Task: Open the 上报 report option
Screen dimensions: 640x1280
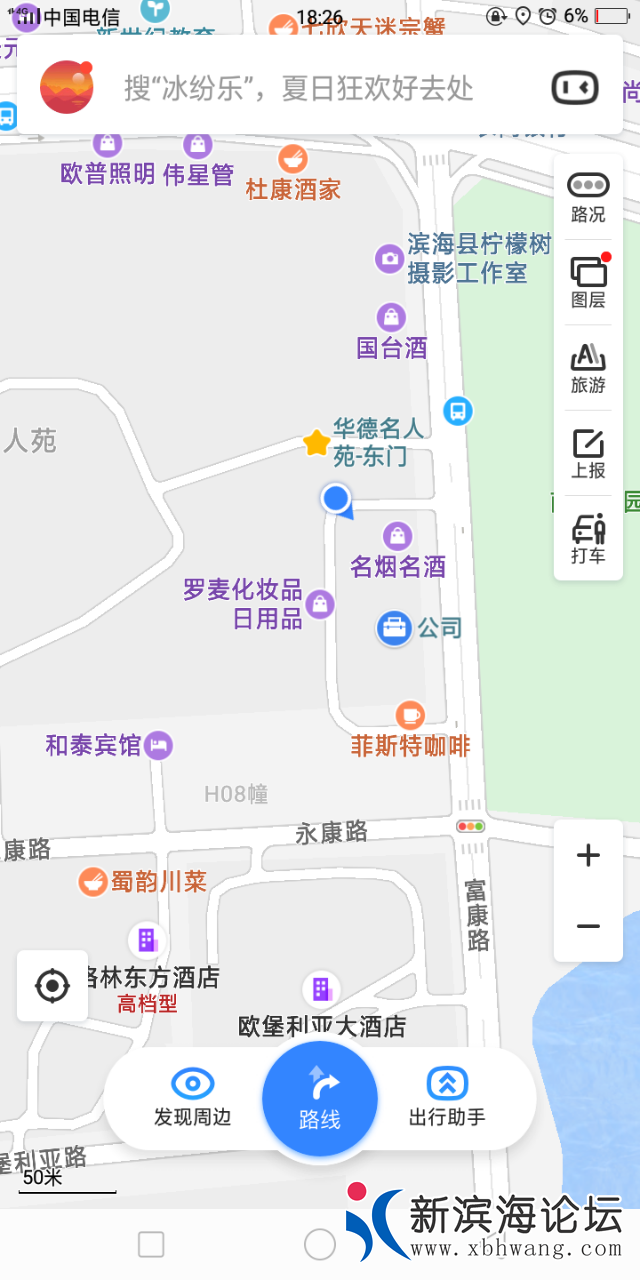Action: click(588, 453)
